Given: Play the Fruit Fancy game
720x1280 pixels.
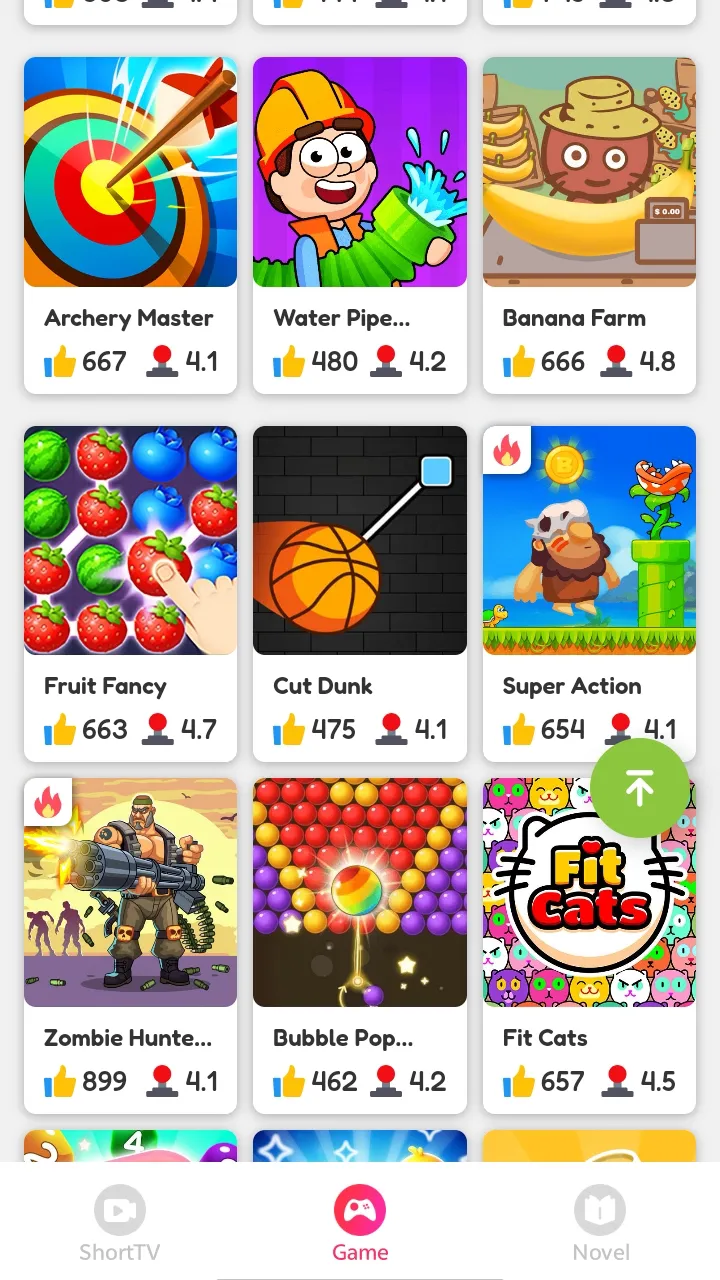Looking at the screenshot, I should [x=130, y=541].
